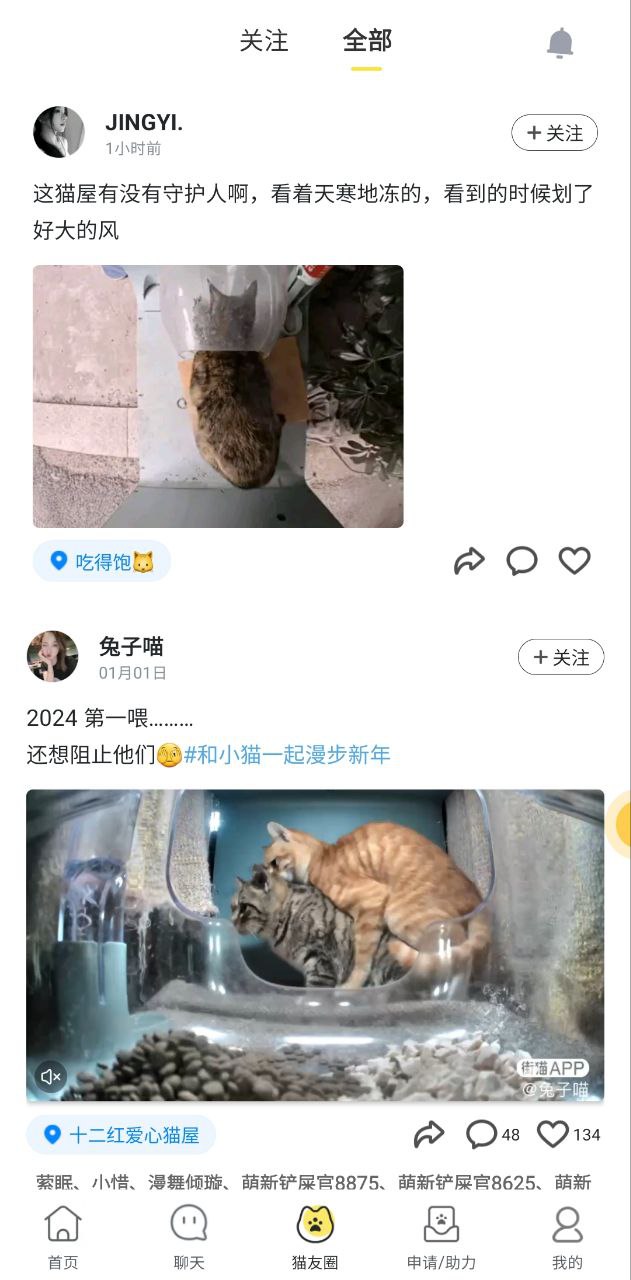Follow user JINGYI.
Screen dimensions: 631x1280
tap(554, 133)
